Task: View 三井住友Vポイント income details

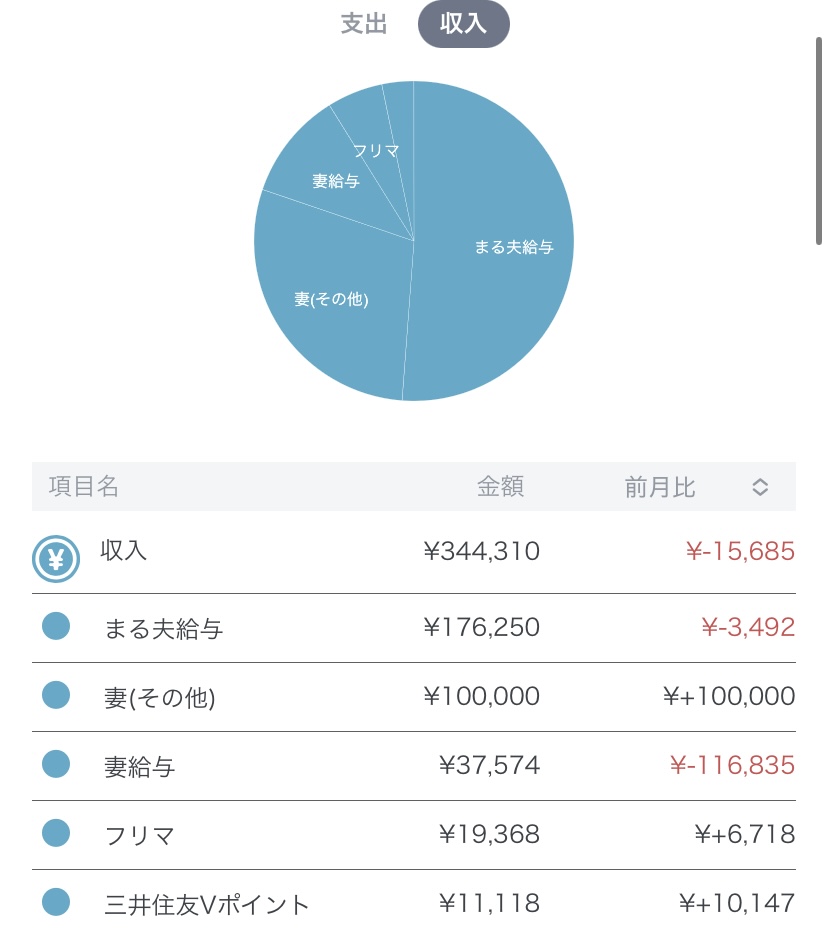Action: [x=413, y=904]
